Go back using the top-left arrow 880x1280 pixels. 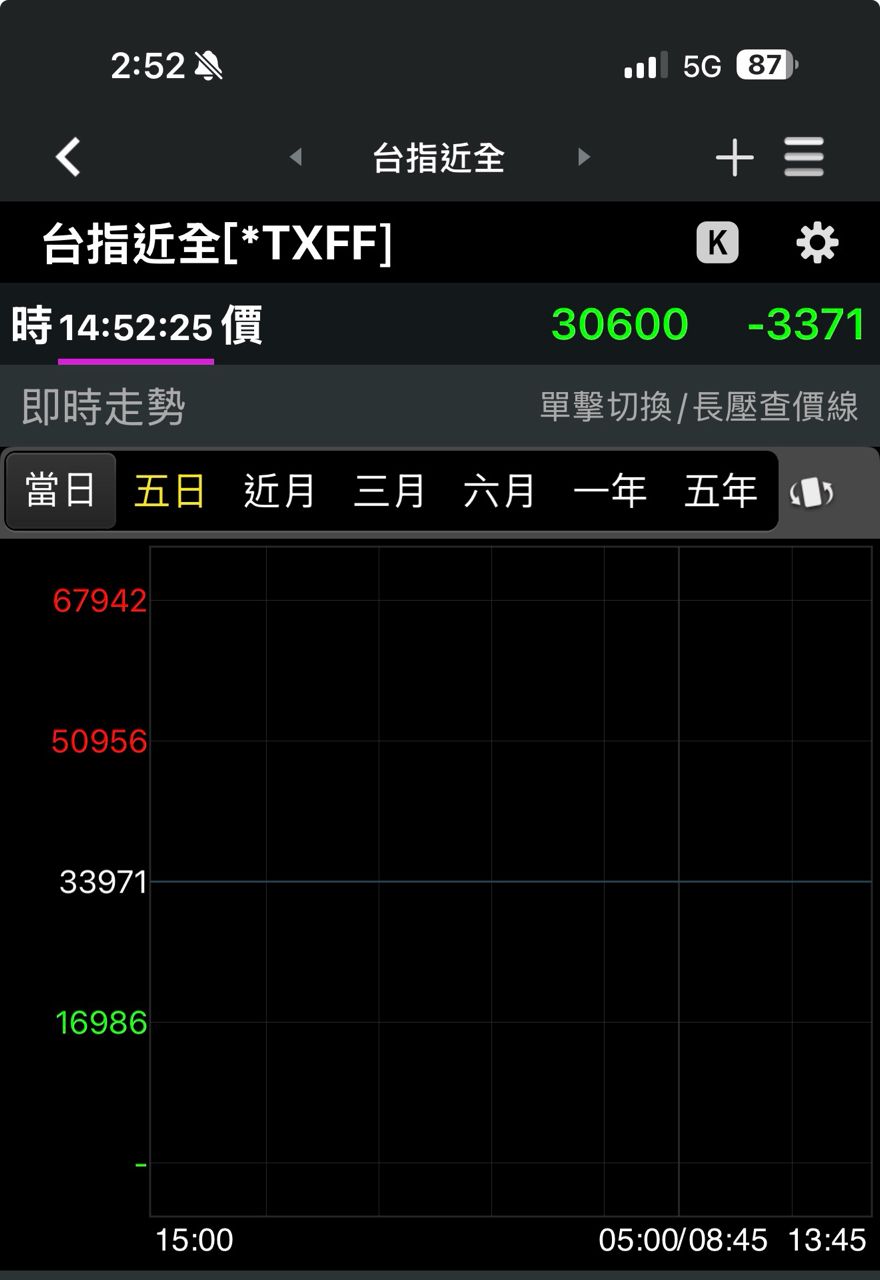[x=68, y=157]
